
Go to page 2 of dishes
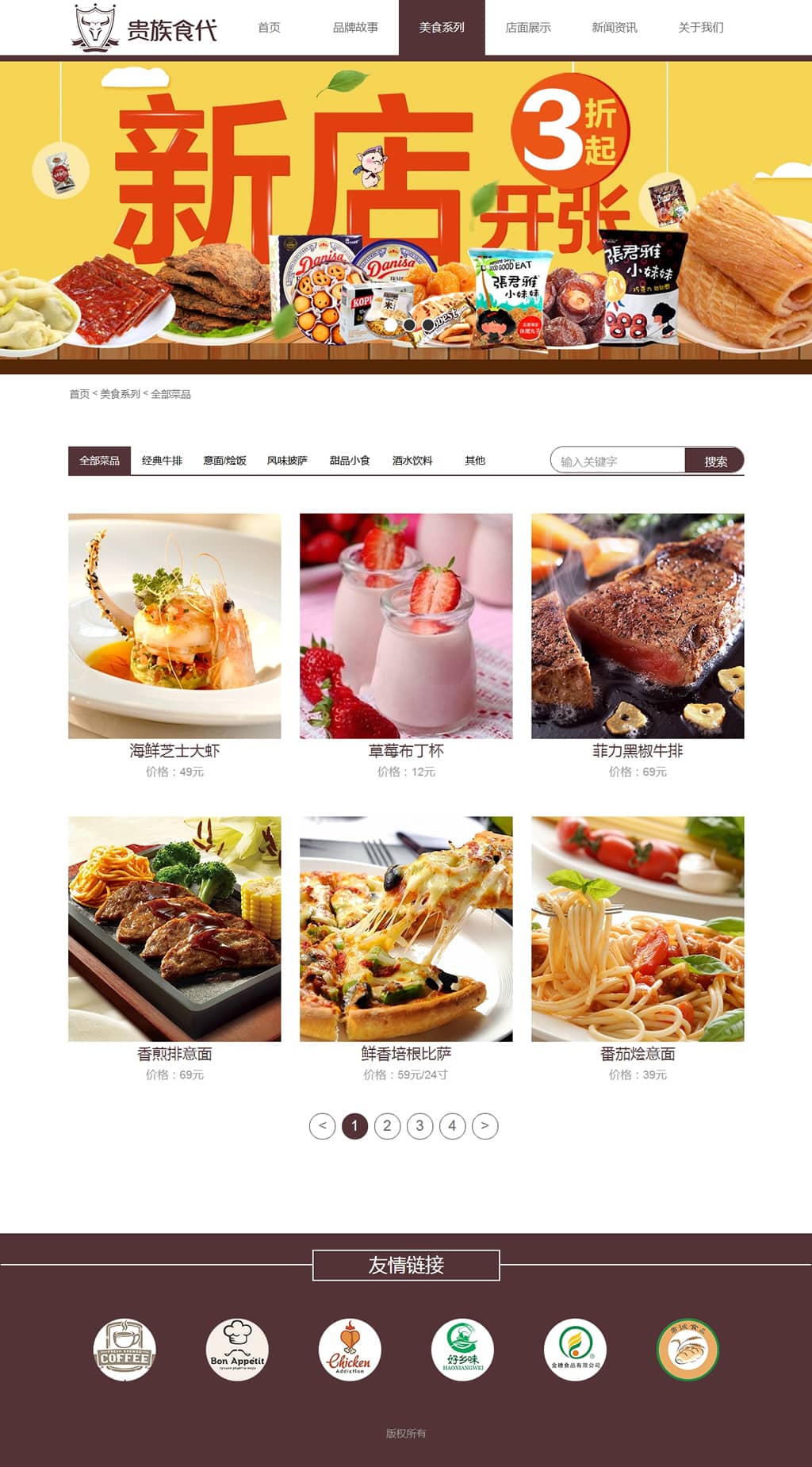point(387,1126)
